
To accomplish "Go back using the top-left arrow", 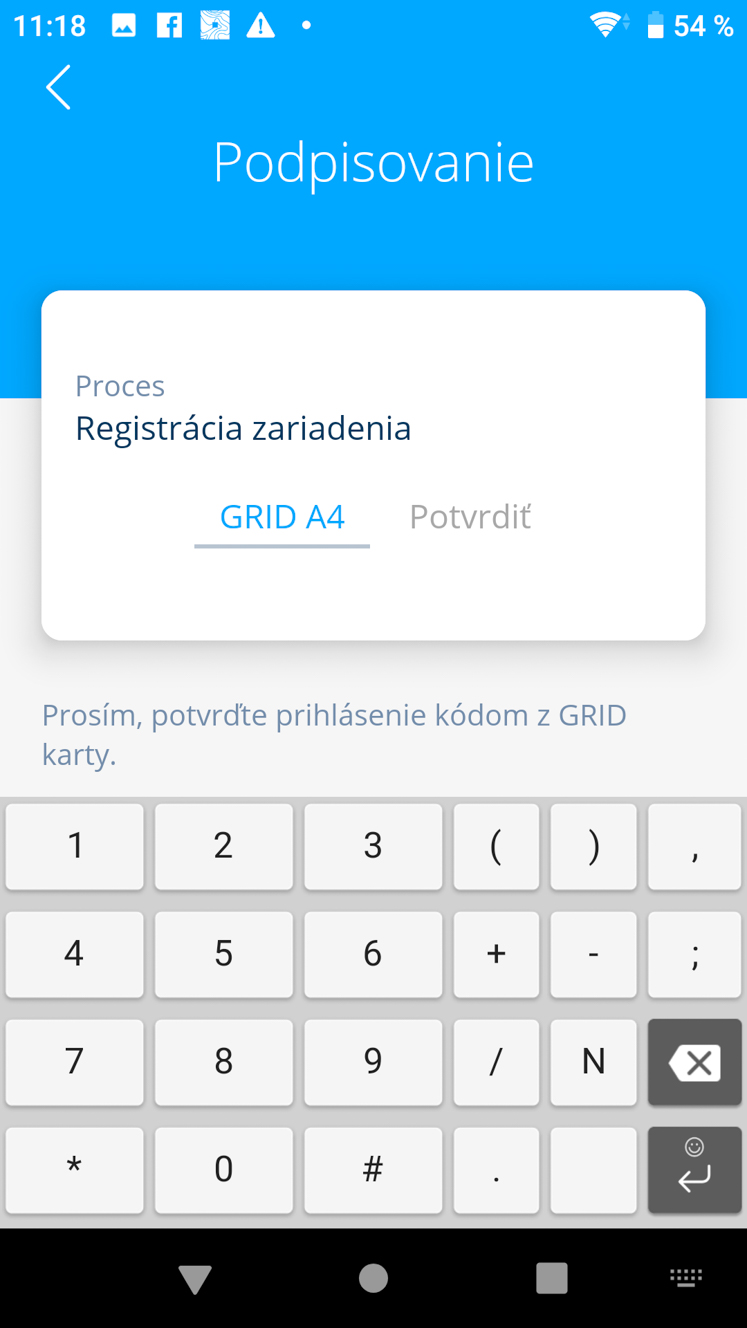I will point(58,87).
